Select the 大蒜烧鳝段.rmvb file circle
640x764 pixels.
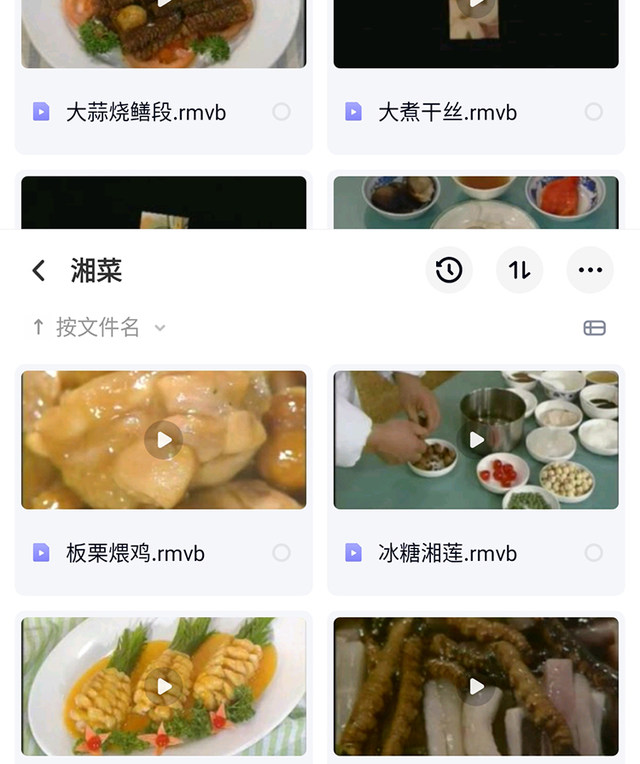point(282,112)
